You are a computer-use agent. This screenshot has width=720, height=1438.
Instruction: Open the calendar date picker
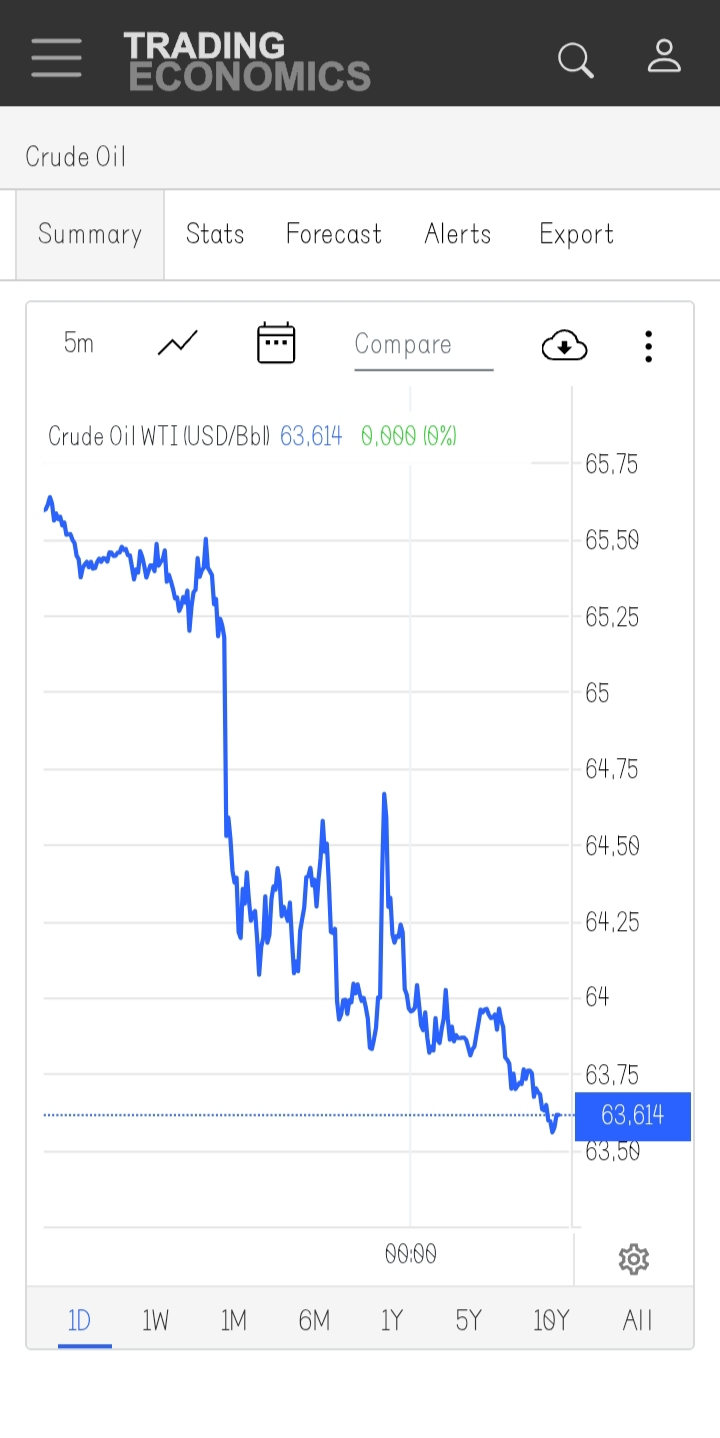276,343
